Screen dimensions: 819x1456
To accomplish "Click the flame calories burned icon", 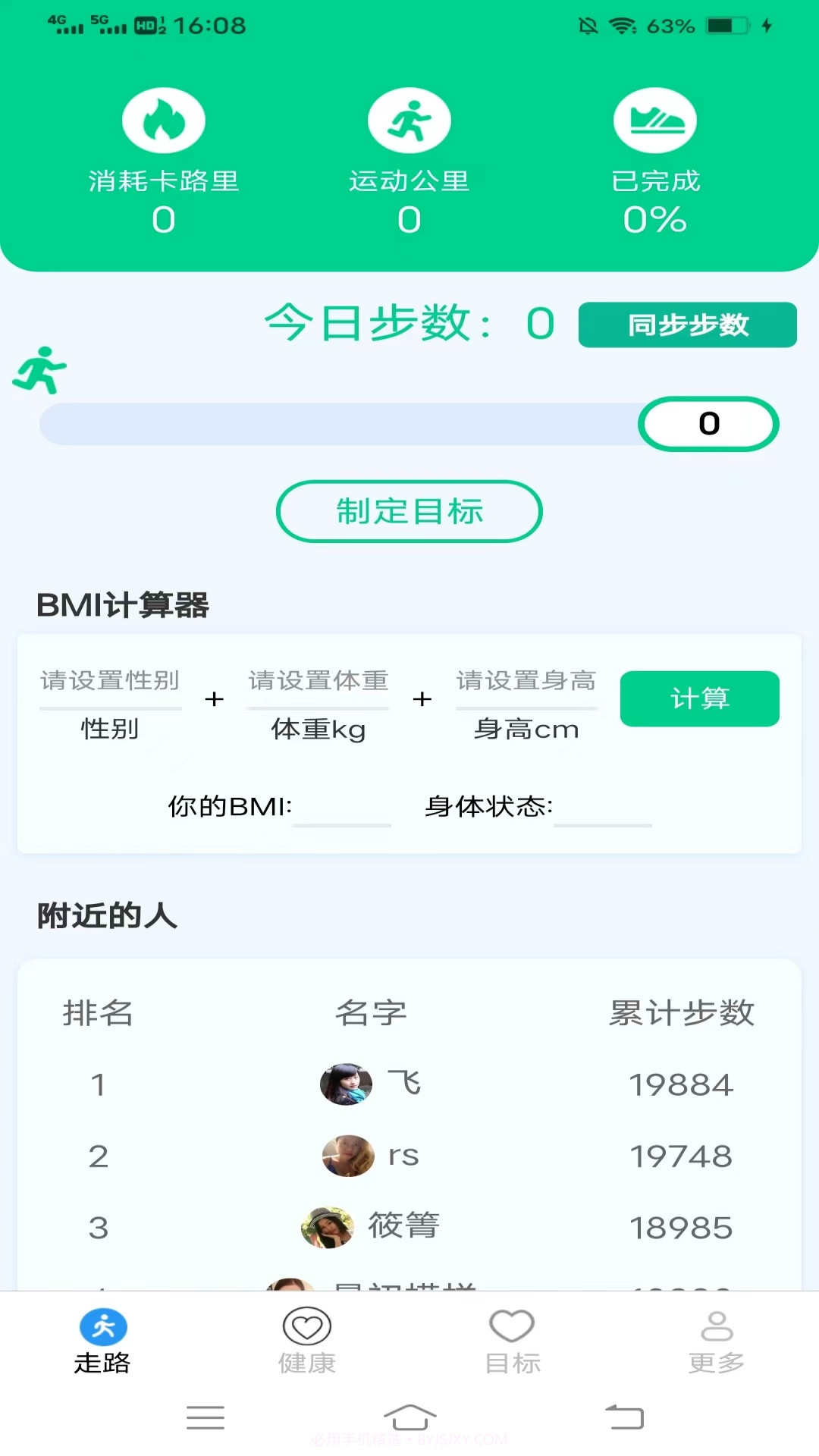I will [164, 119].
